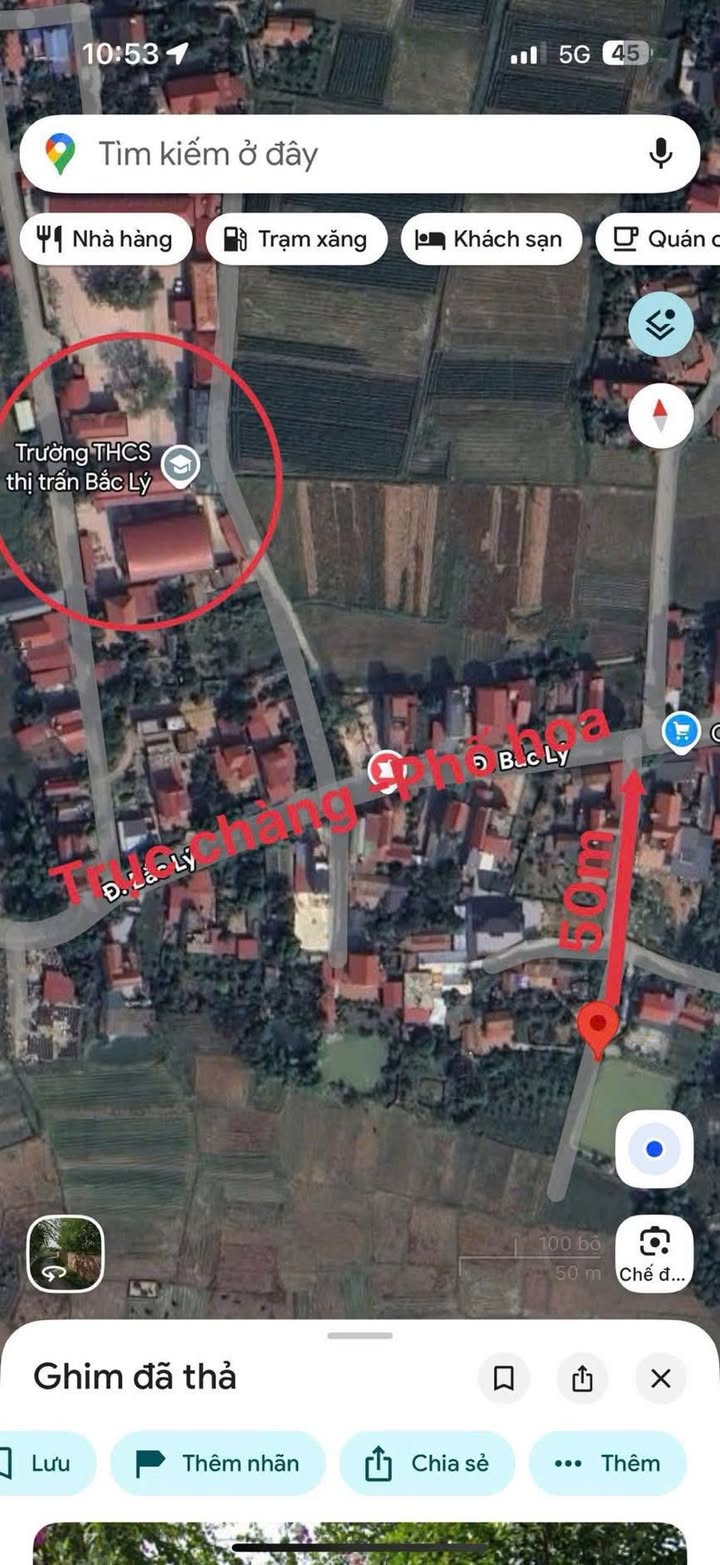Open the 'Chế độ' Lens camera view
Viewport: 720px width, 1565px height.
654,1253
